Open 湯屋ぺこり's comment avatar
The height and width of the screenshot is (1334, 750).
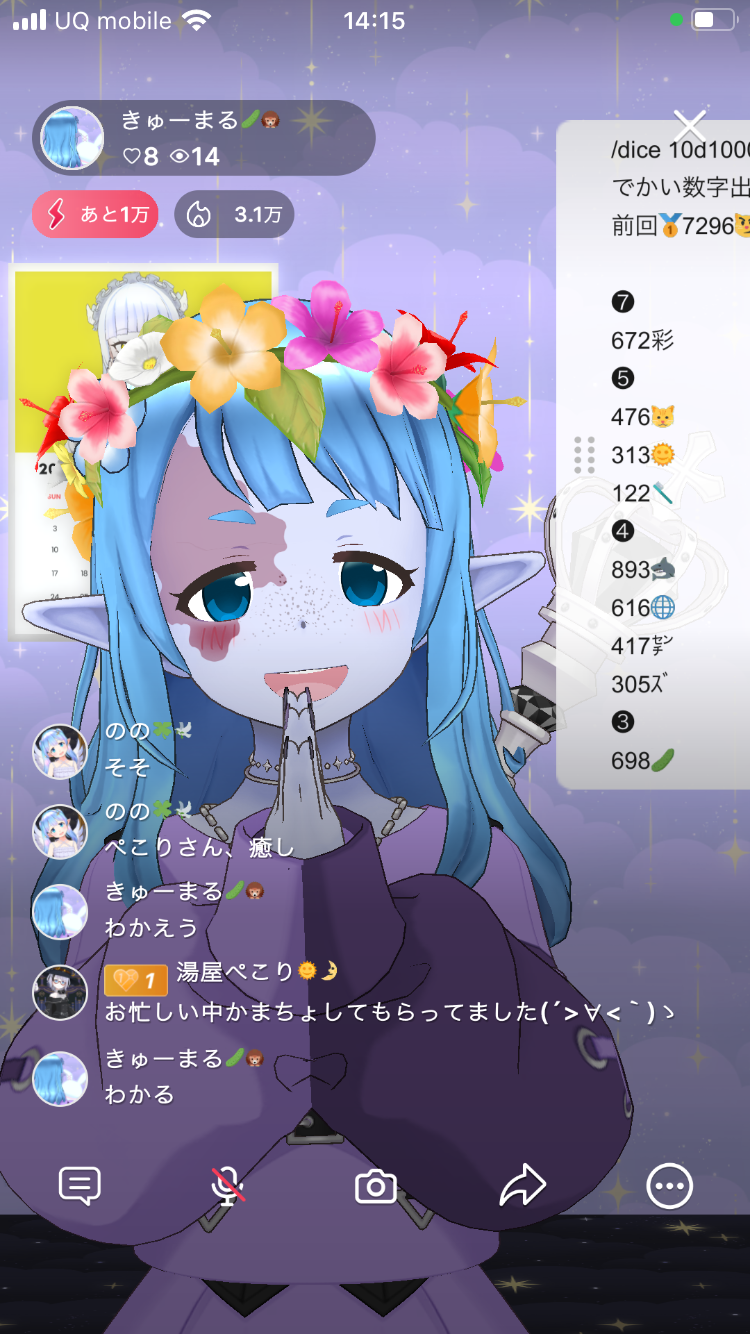(x=60, y=992)
